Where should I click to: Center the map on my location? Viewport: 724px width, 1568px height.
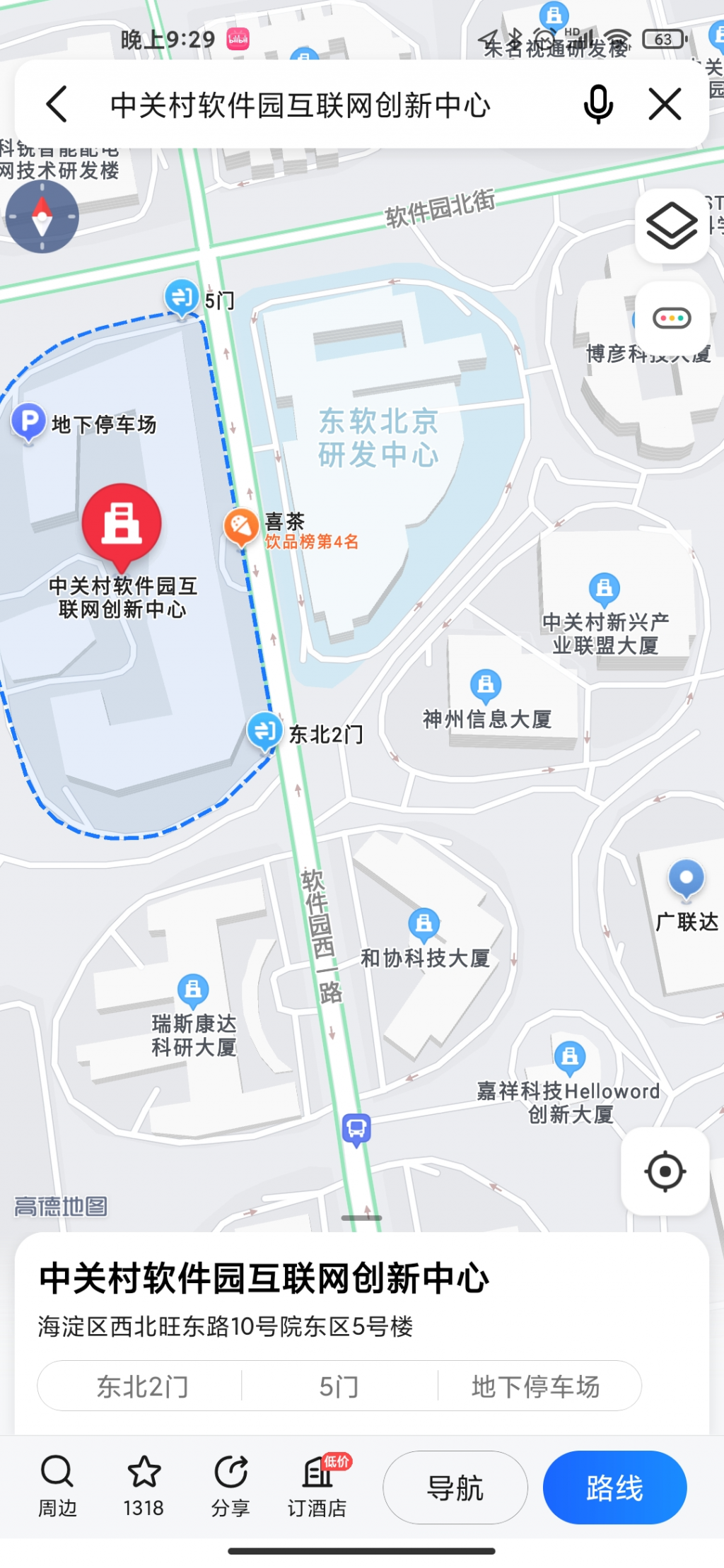tap(665, 1171)
